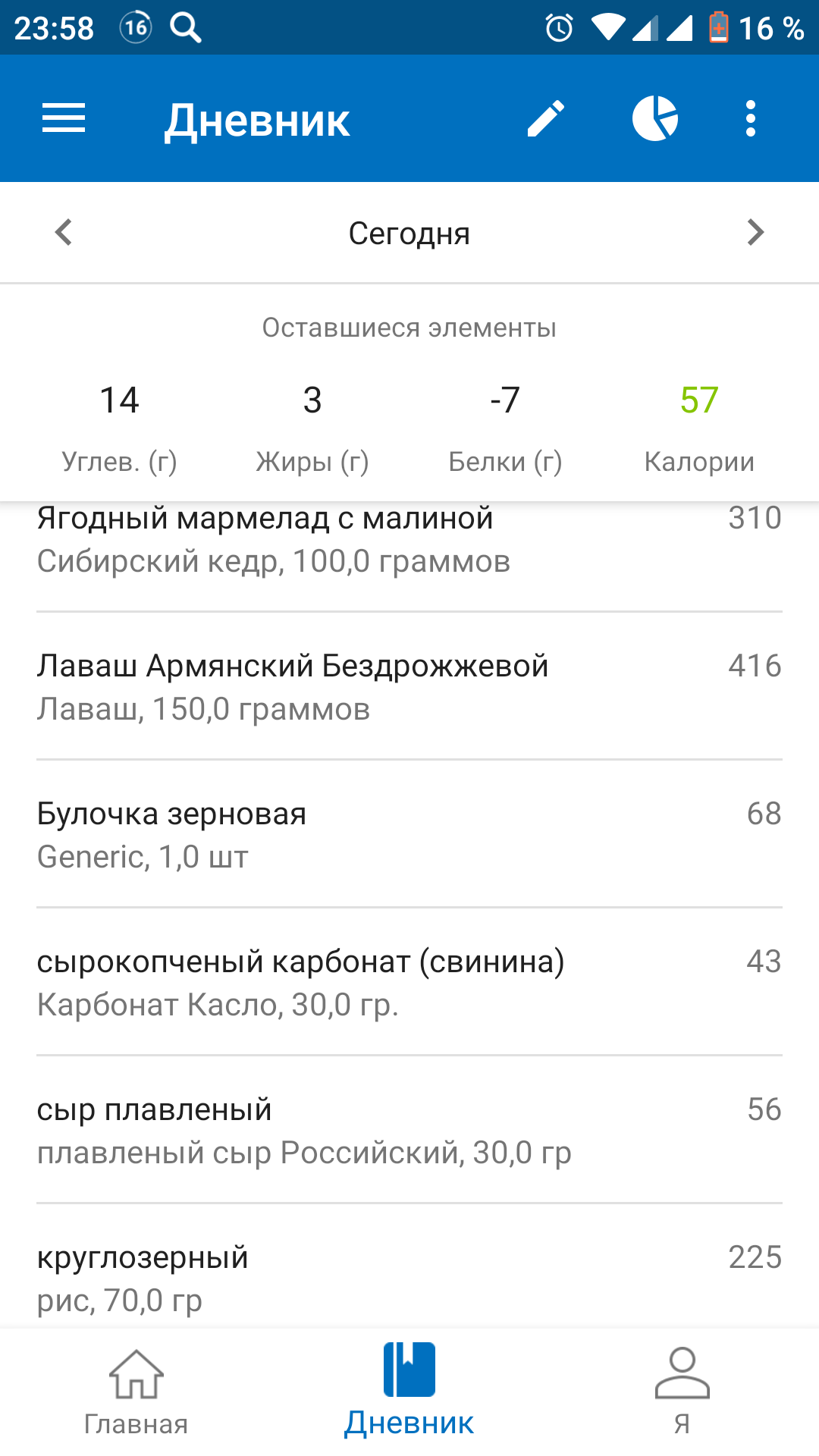819x1456 pixels.
Task: Open Ягодный мармелад с малиной entry
Action: (x=409, y=546)
